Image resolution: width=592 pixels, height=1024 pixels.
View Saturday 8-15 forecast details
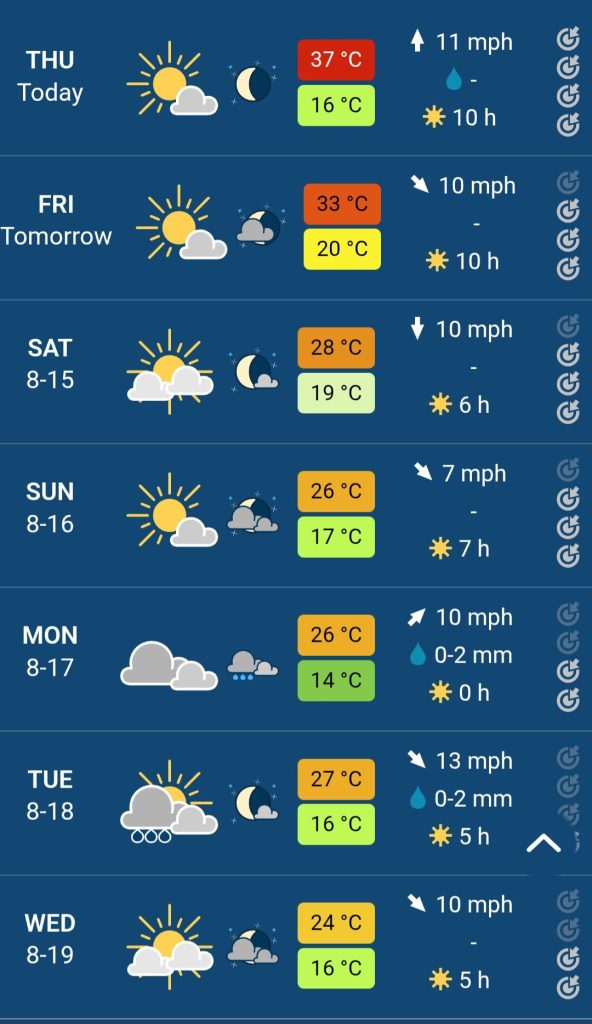296,372
